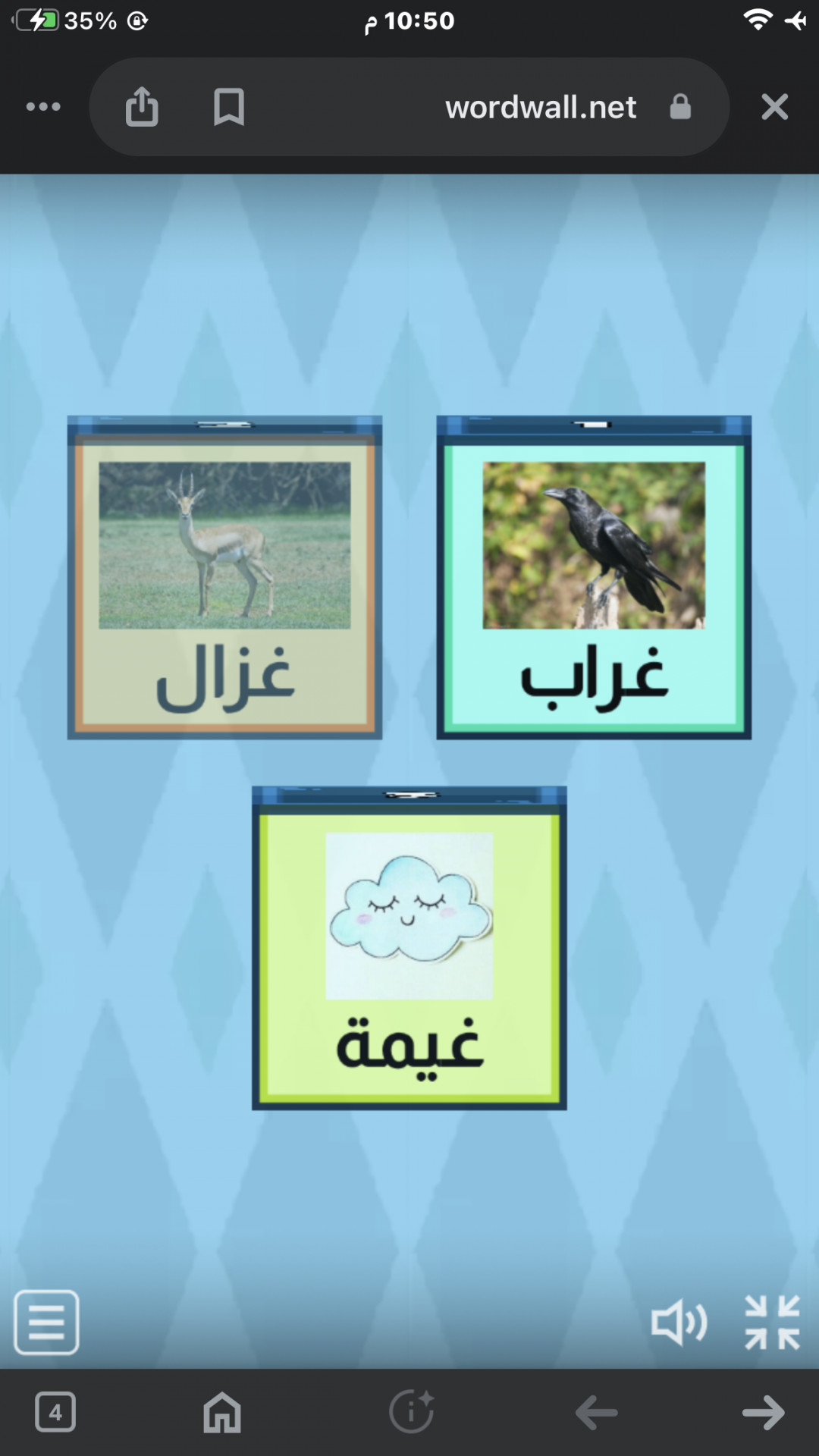Tap the wordwall.net address bar

click(540, 108)
